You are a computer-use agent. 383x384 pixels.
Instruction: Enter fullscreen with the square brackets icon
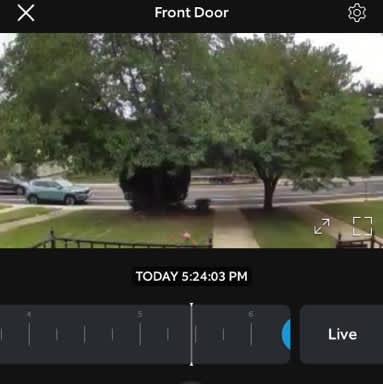[x=362, y=226]
